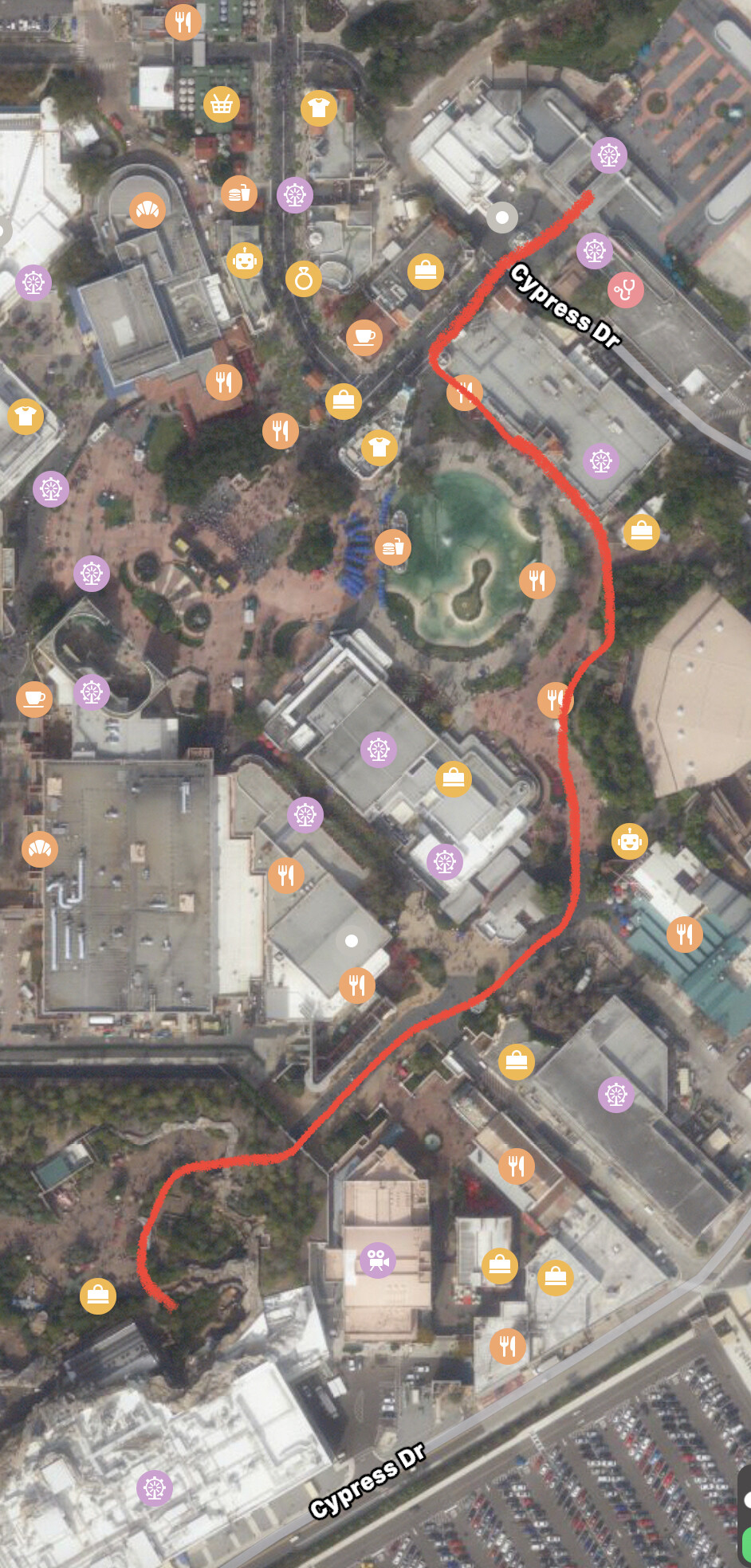This screenshot has height=1568, width=751.
Task: Open the shopping basket grocery marker
Action: click(x=222, y=104)
